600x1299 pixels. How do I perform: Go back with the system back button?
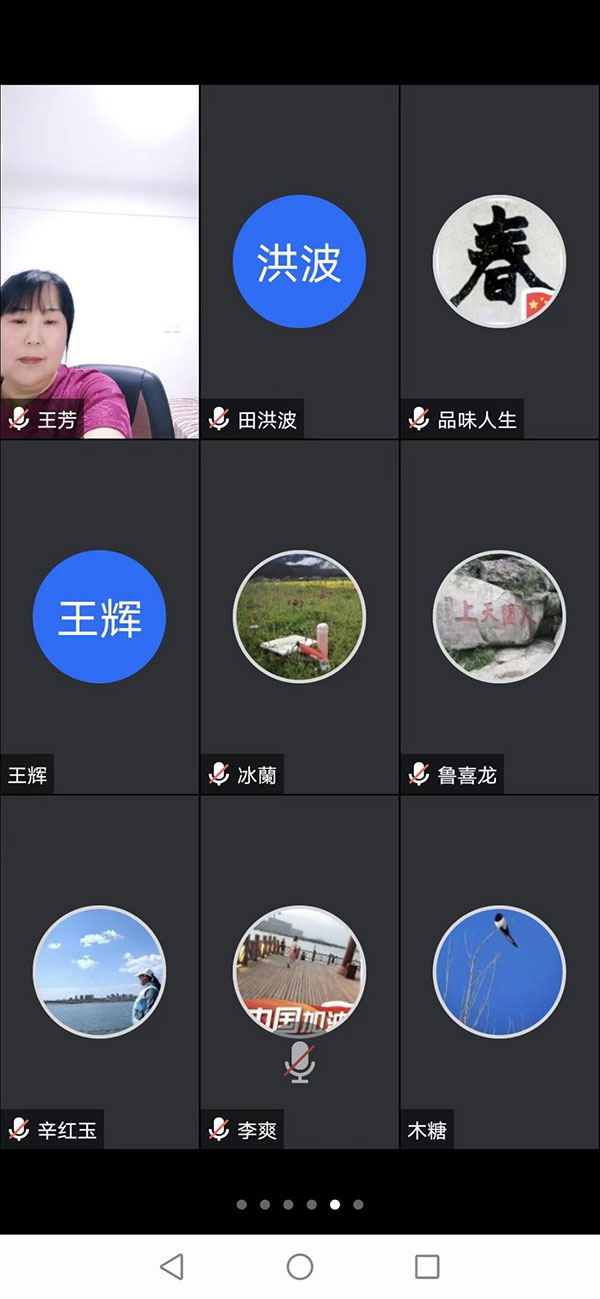[172, 1267]
